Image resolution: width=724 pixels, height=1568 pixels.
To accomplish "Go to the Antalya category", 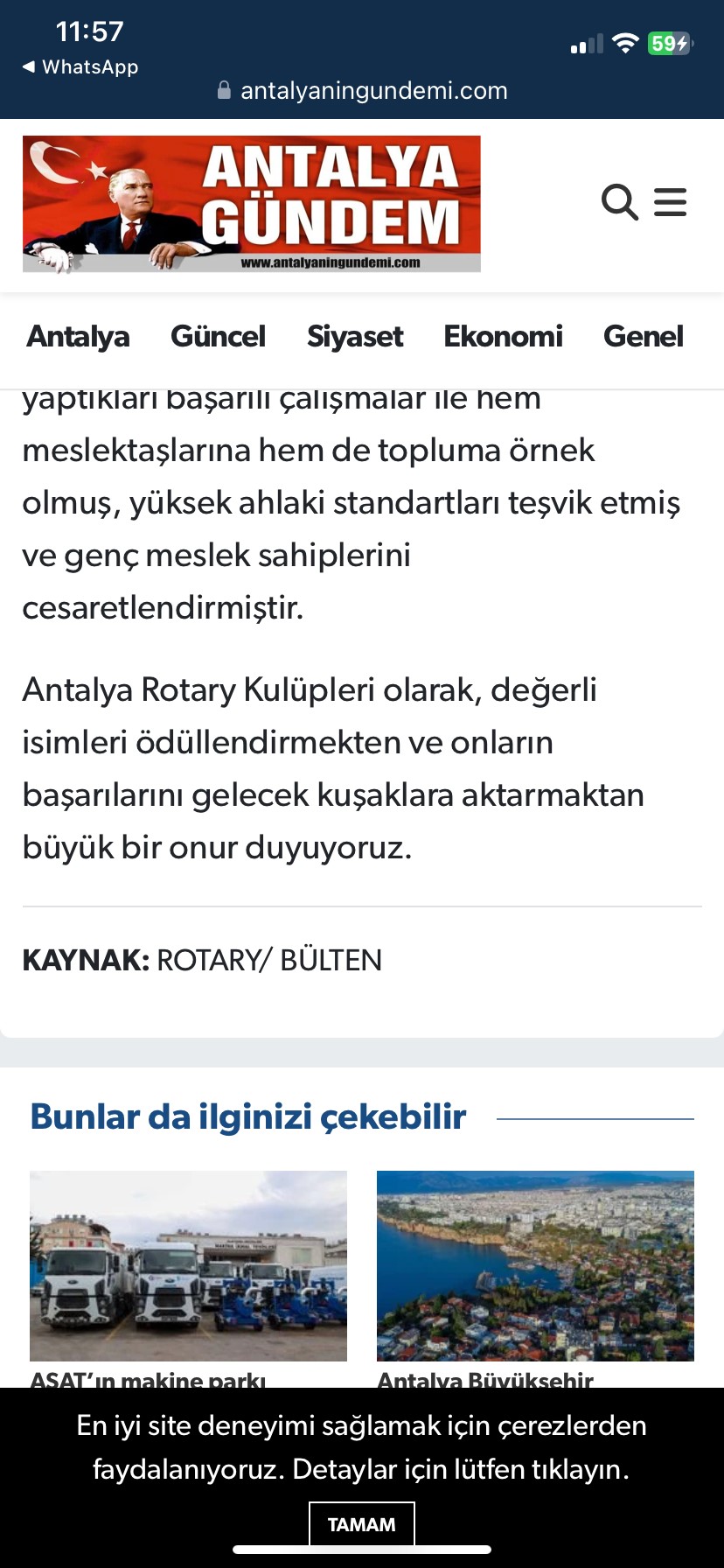I will coord(78,337).
